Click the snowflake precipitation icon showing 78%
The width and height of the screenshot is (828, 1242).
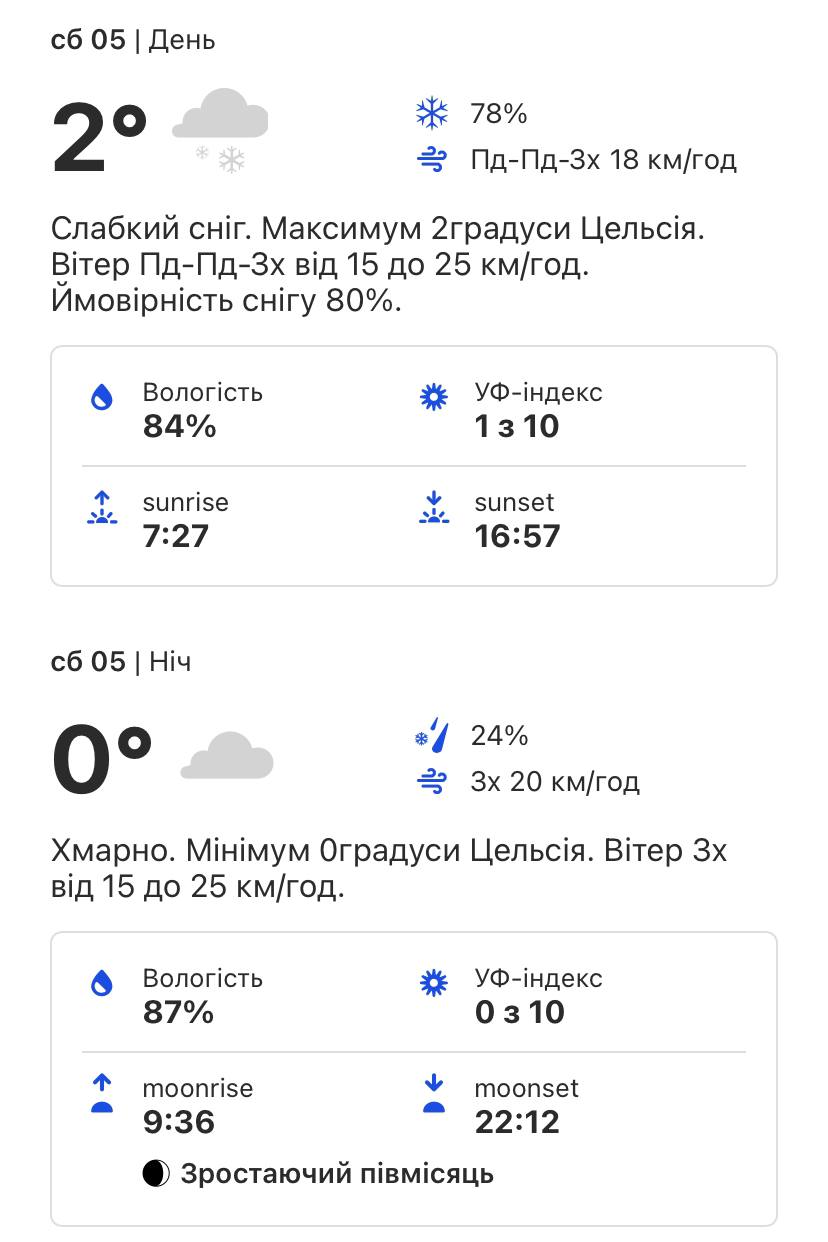(x=430, y=113)
